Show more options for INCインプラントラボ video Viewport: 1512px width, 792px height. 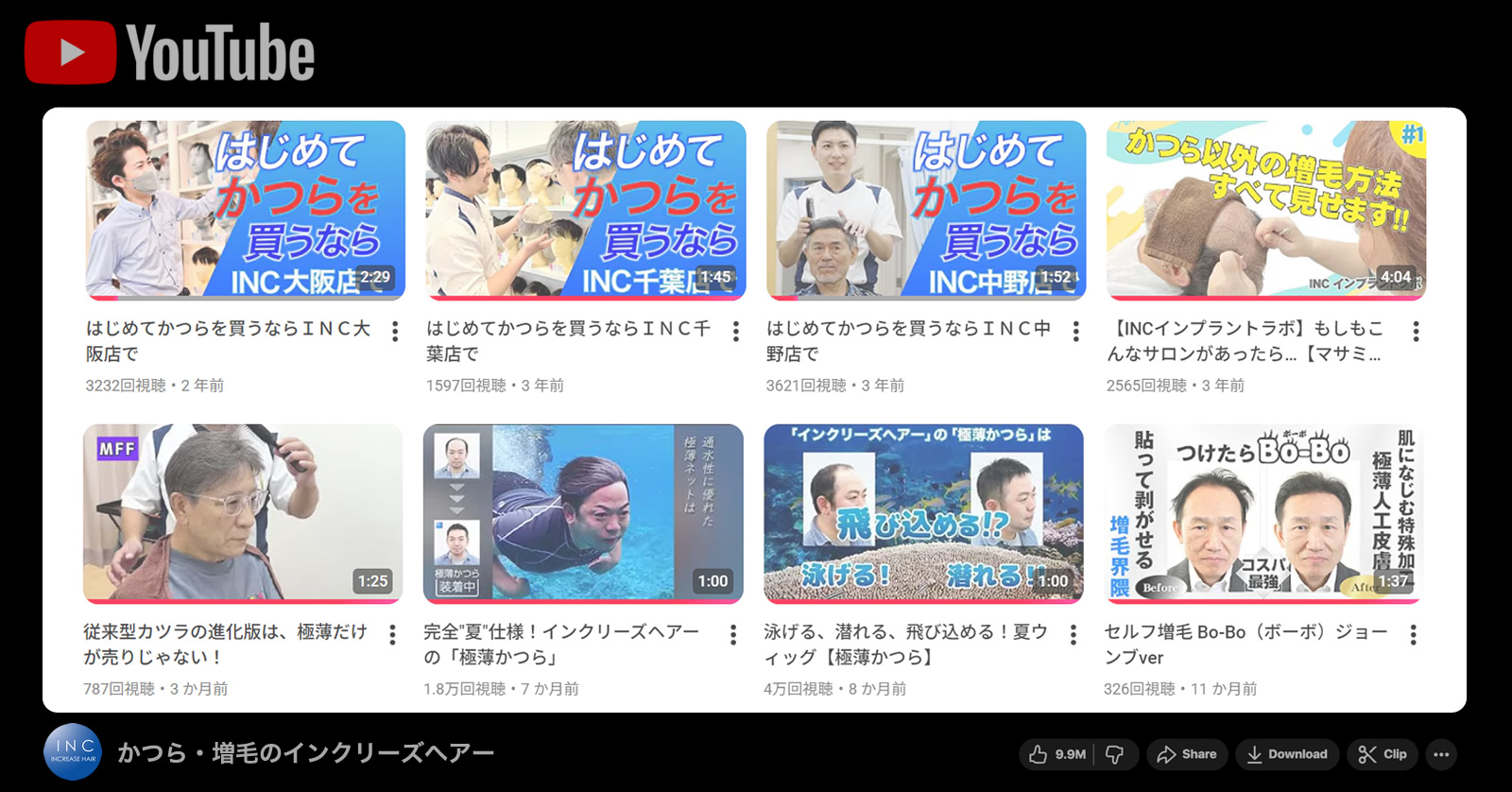pos(1416,331)
